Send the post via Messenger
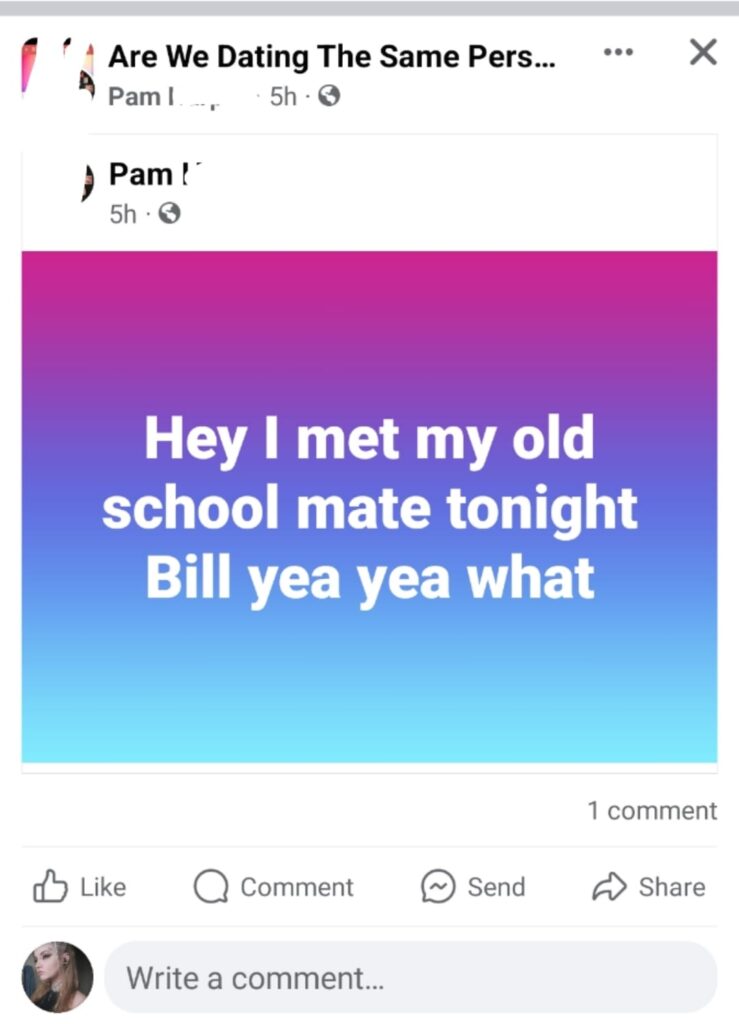 pos(473,887)
